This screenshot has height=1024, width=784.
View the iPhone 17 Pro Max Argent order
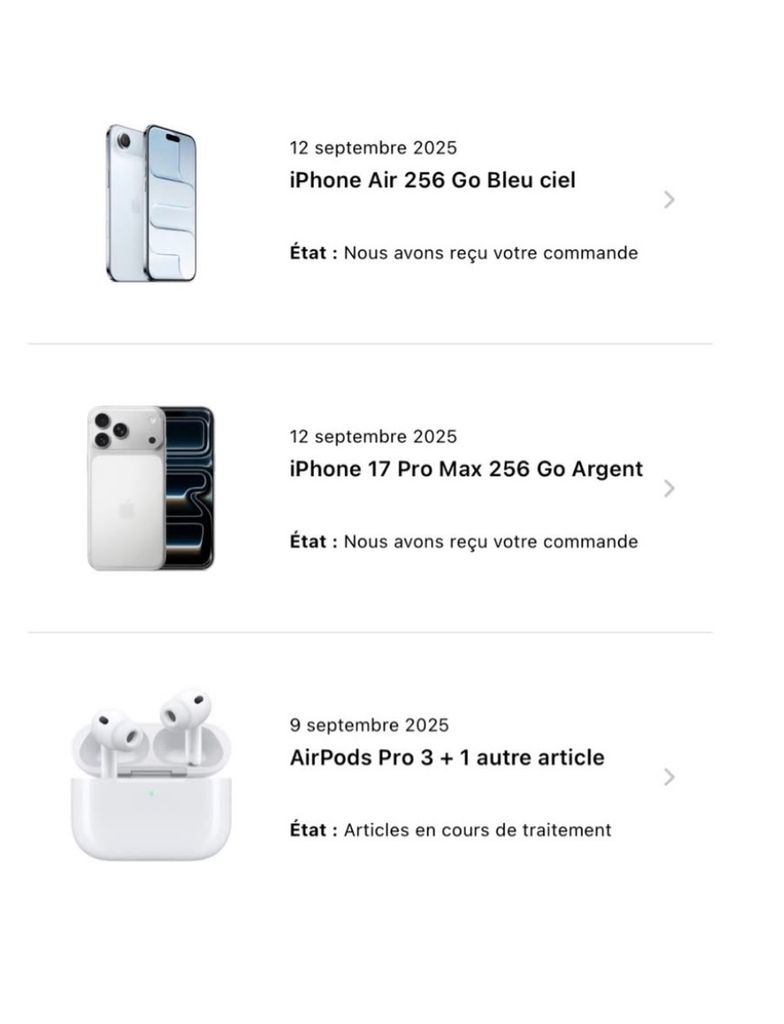(466, 469)
